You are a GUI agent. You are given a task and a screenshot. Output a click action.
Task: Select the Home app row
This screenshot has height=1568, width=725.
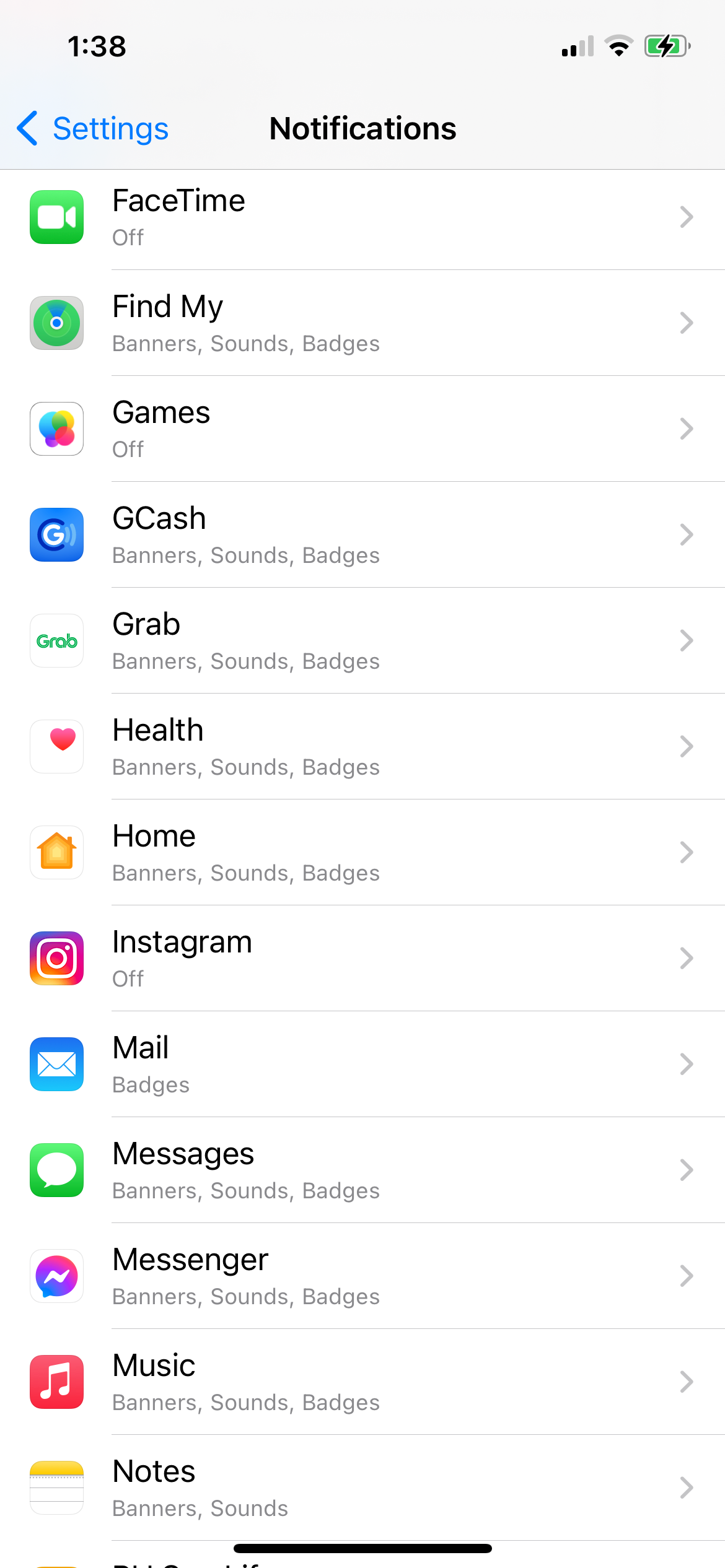[x=362, y=853]
